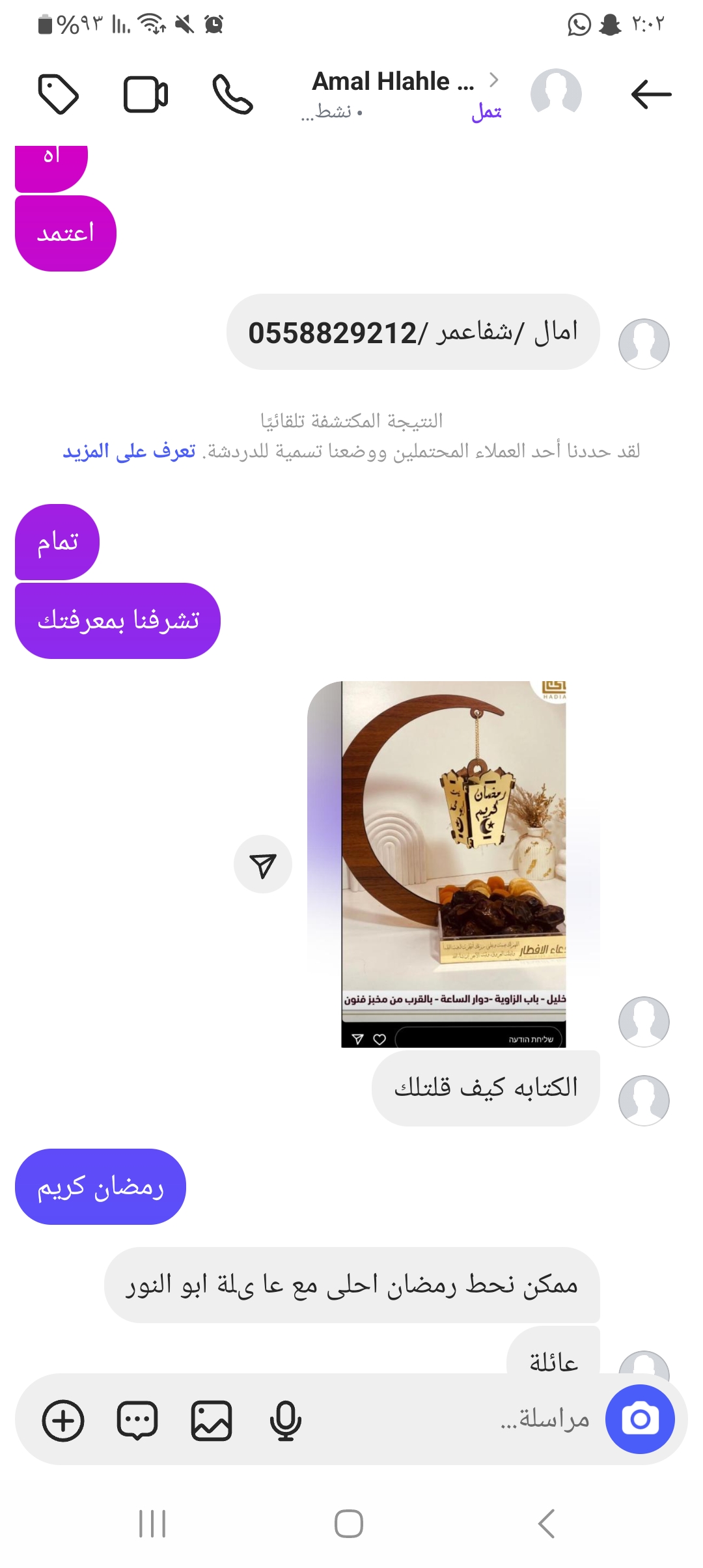The image size is (703, 1568).
Task: Start a video call with Amal
Action: point(146,94)
